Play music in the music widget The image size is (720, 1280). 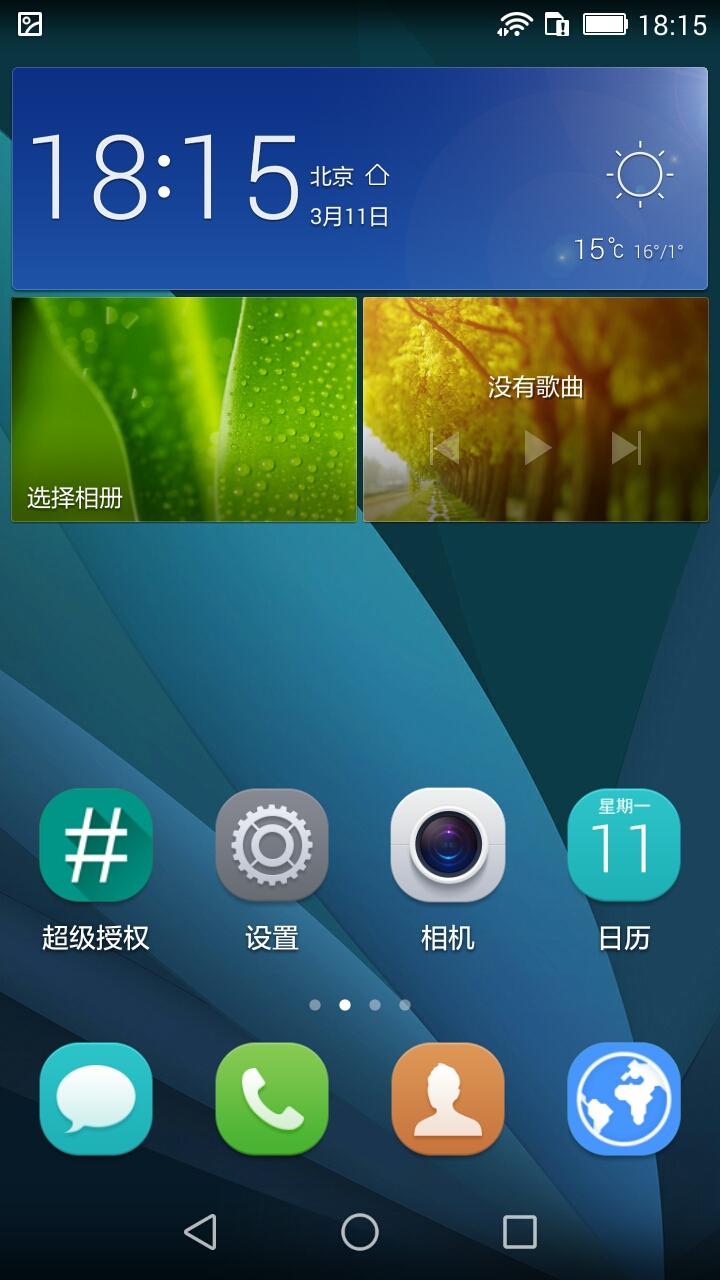(537, 448)
